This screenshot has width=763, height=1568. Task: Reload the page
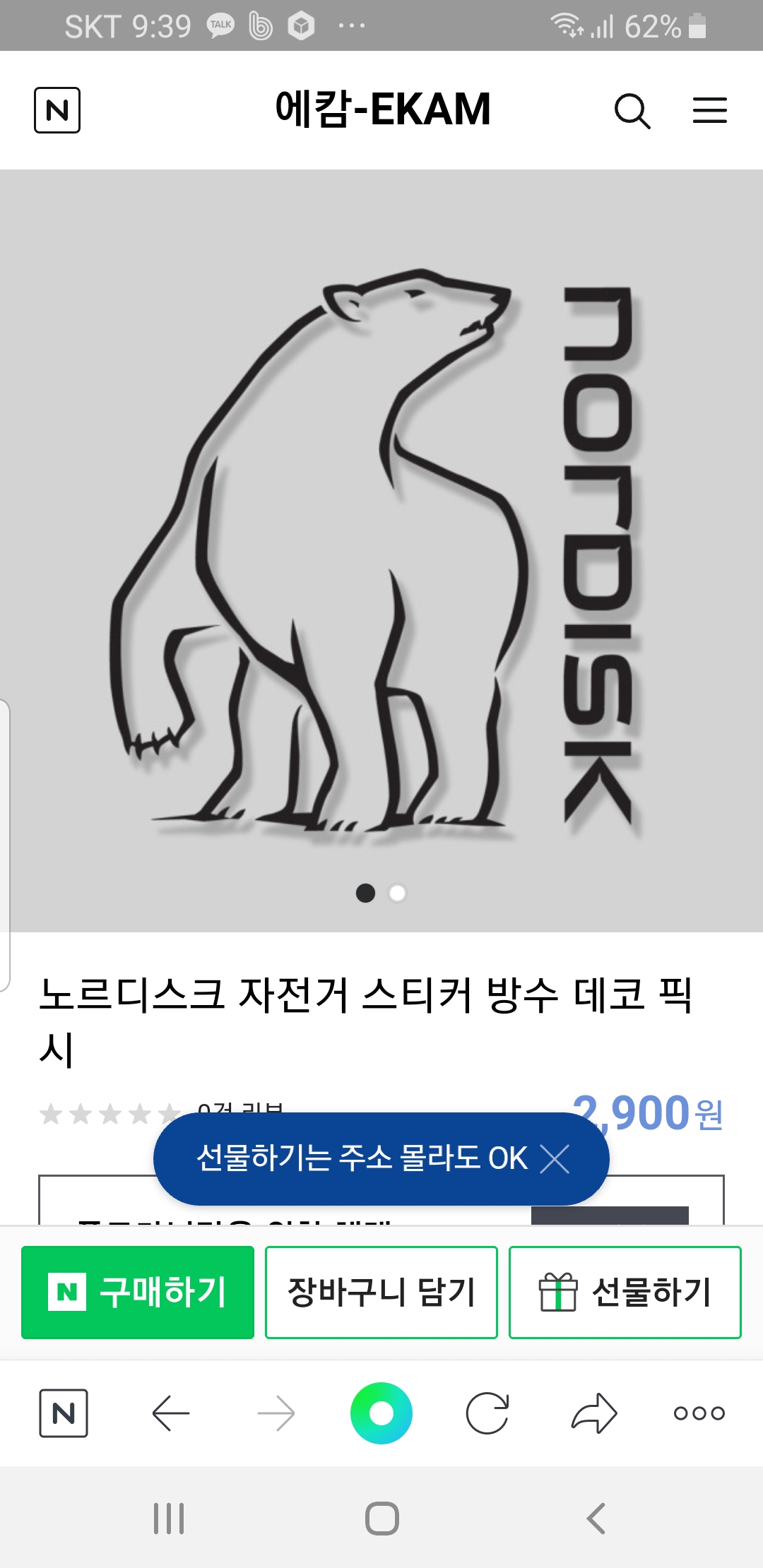(487, 1413)
